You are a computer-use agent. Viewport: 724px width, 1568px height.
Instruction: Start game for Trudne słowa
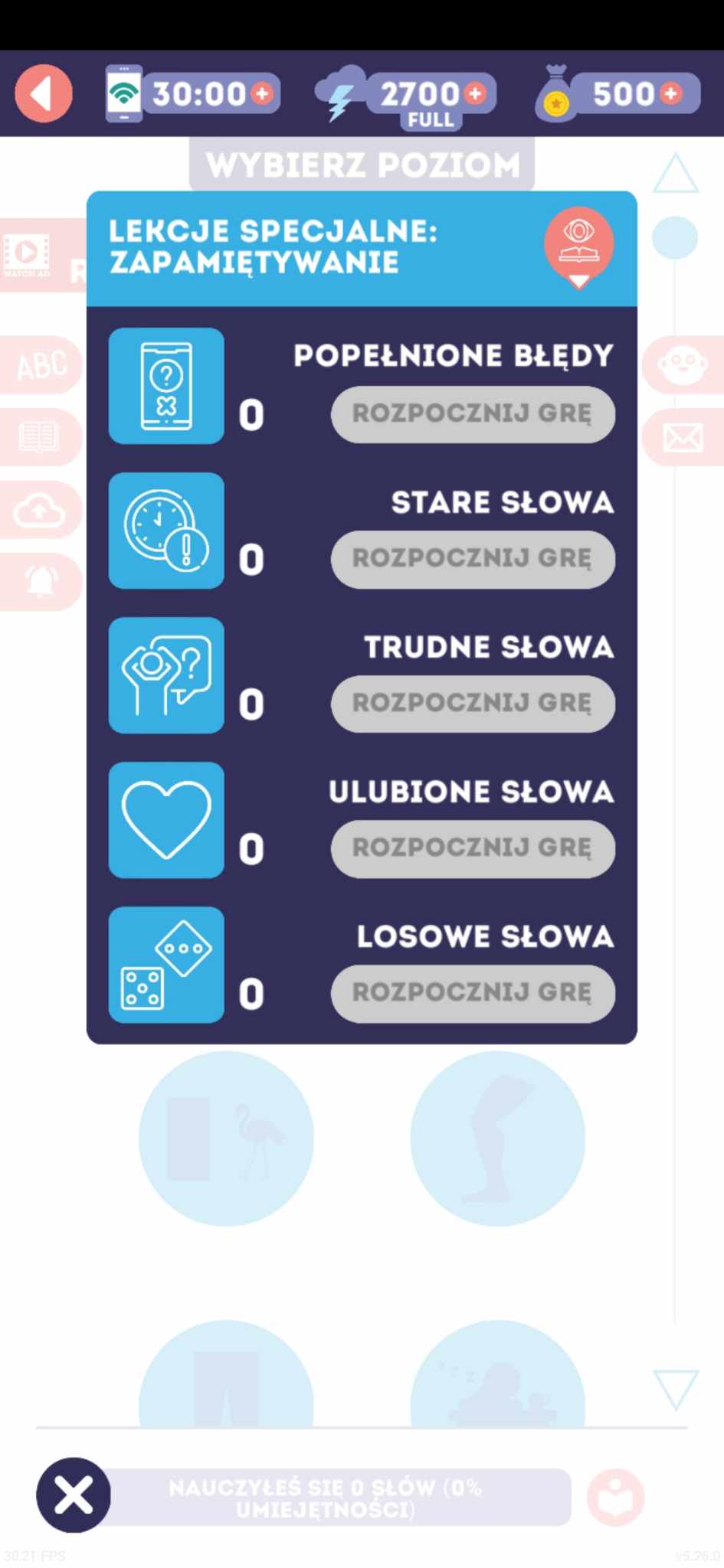point(472,704)
